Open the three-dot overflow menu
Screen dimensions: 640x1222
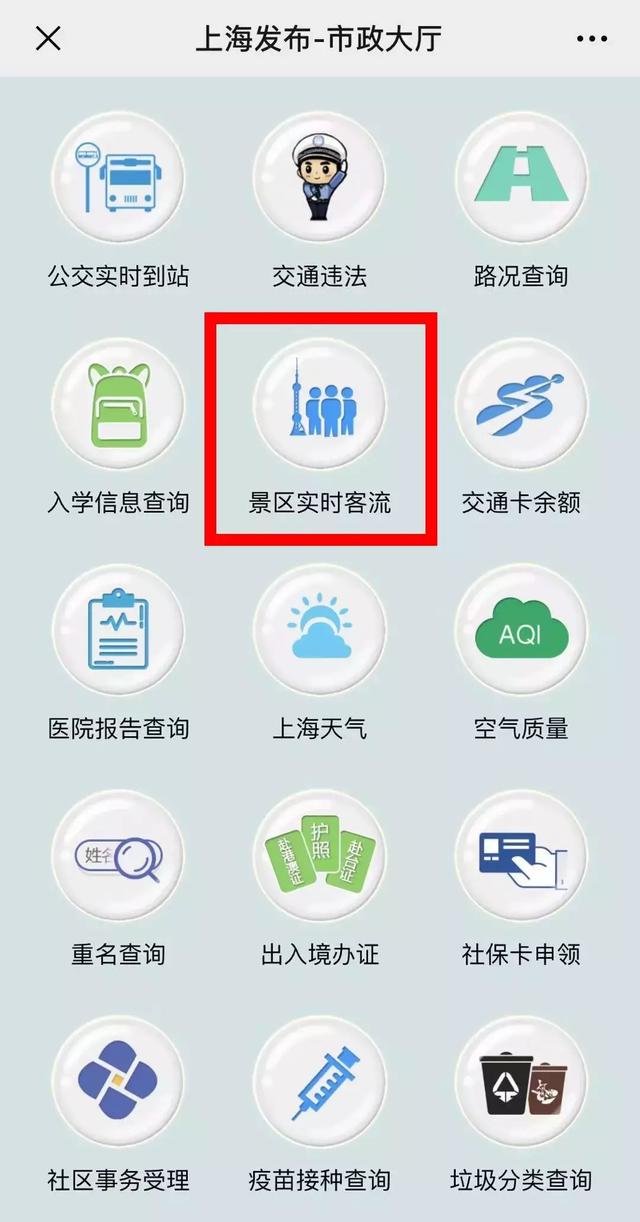click(592, 39)
